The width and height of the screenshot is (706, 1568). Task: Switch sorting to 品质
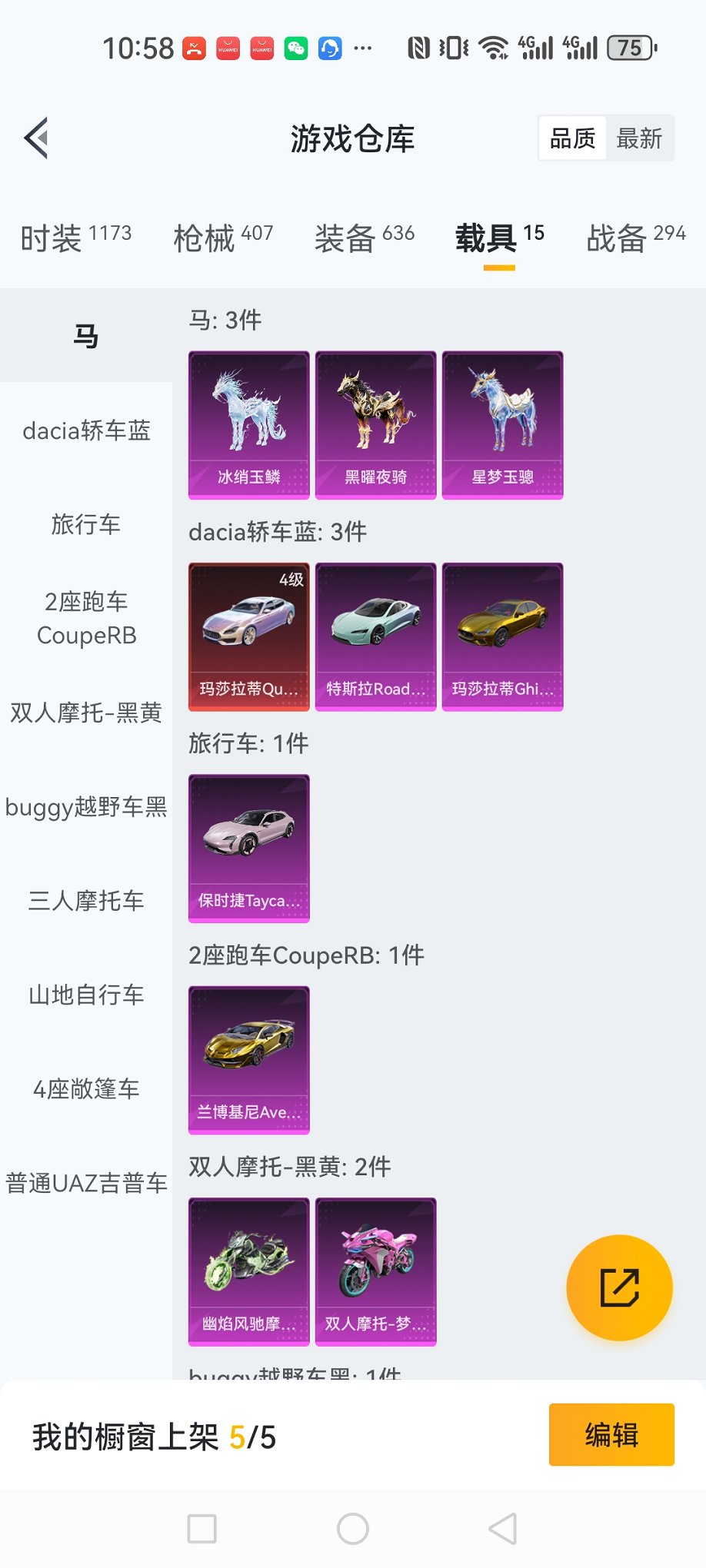pyautogui.click(x=571, y=138)
